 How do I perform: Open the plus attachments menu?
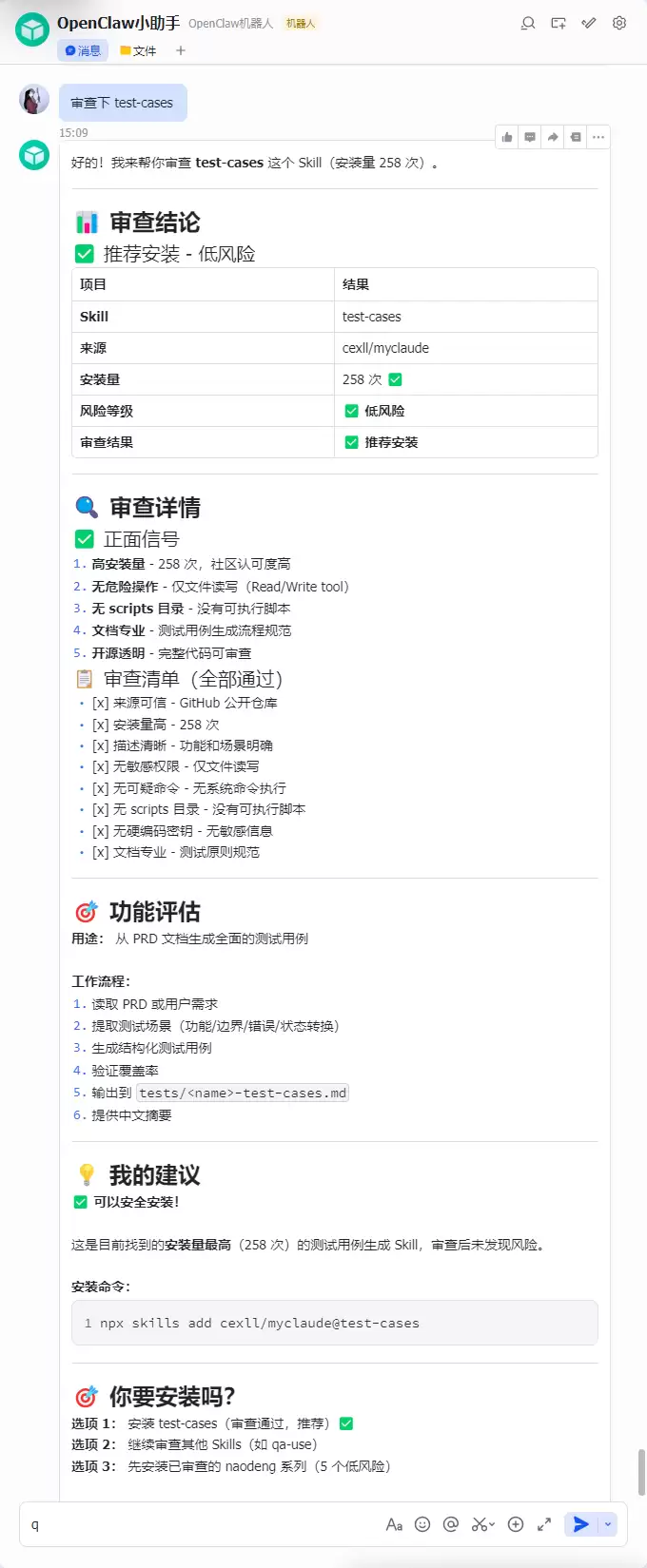(516, 1524)
